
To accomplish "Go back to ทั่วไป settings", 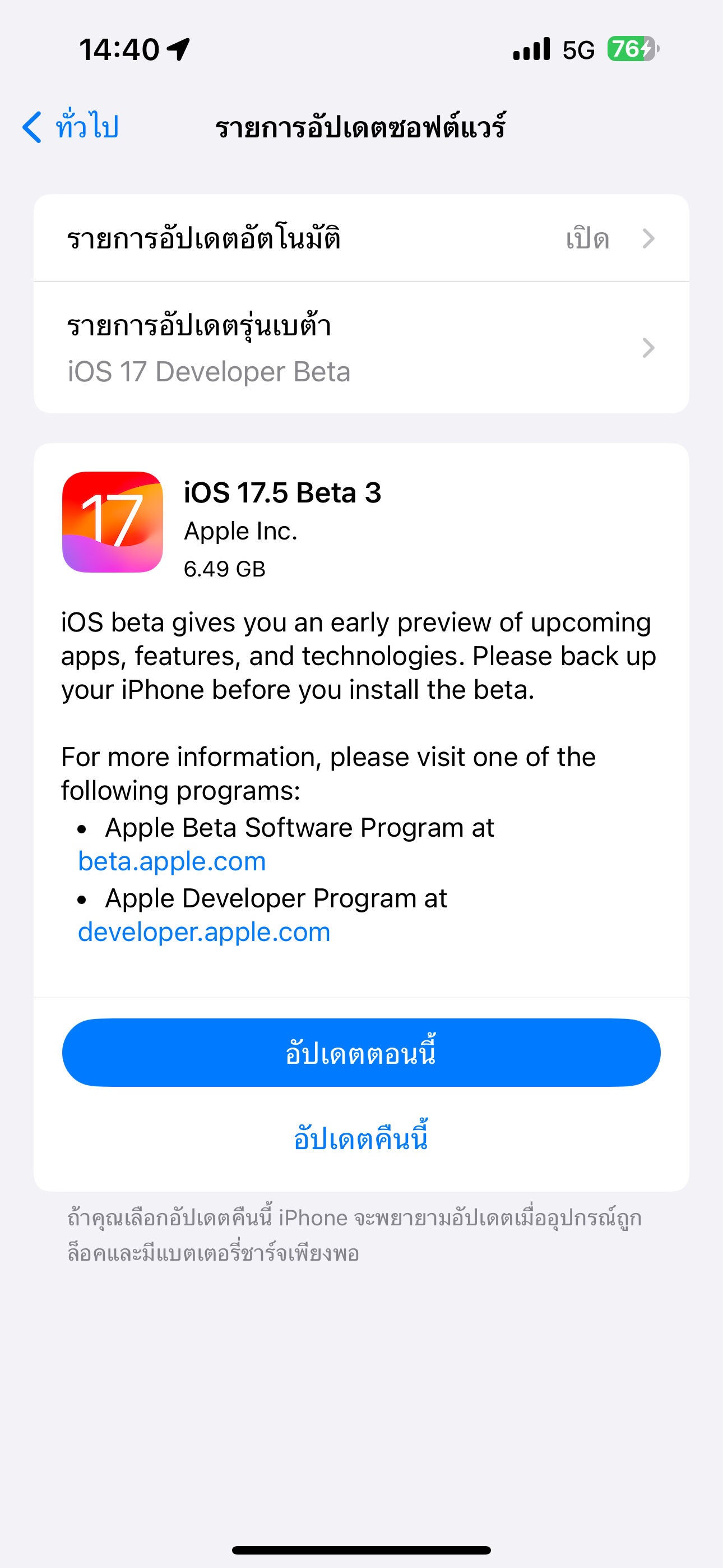I will tap(71, 127).
